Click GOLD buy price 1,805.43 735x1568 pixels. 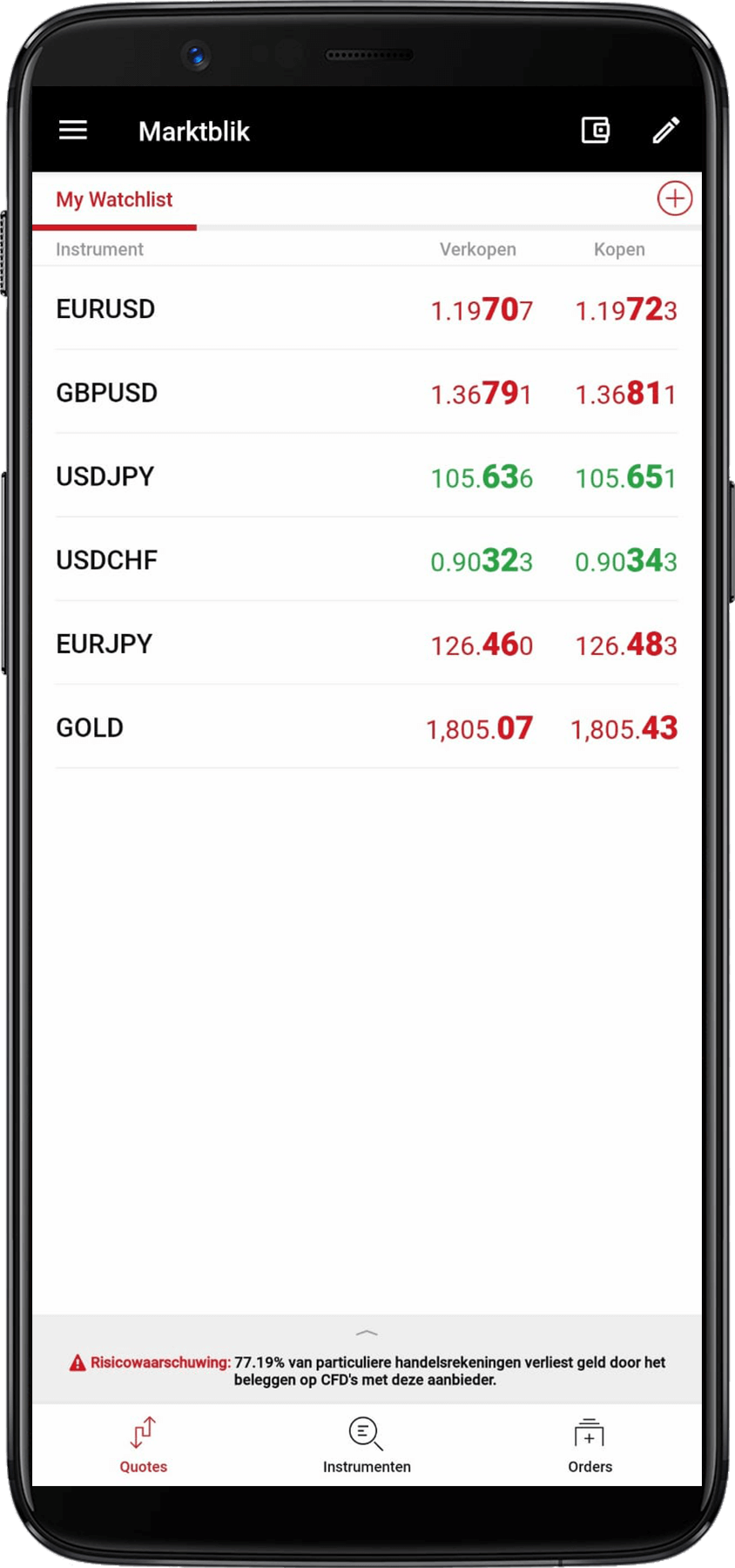(624, 727)
